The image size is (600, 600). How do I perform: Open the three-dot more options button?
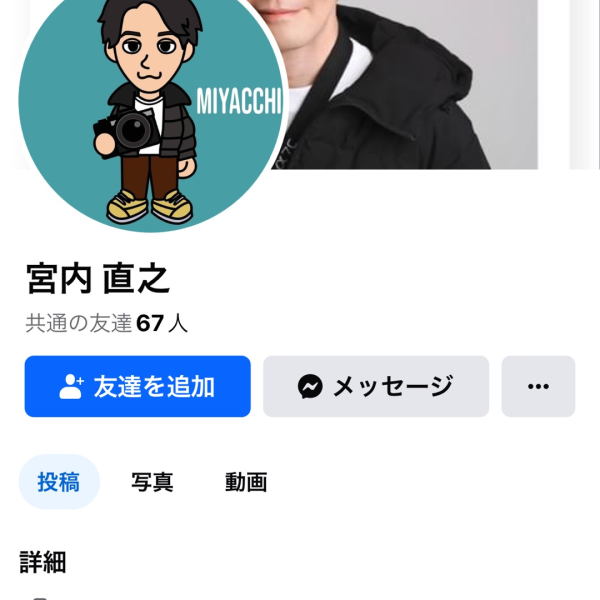click(538, 386)
